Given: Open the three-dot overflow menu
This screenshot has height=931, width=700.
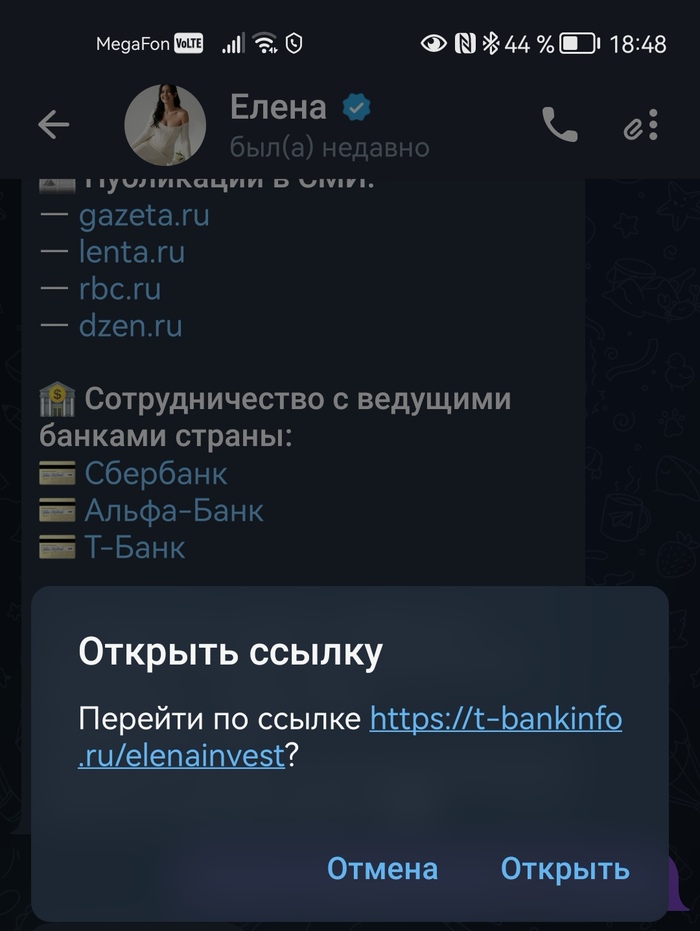Looking at the screenshot, I should pyautogui.click(x=652, y=124).
